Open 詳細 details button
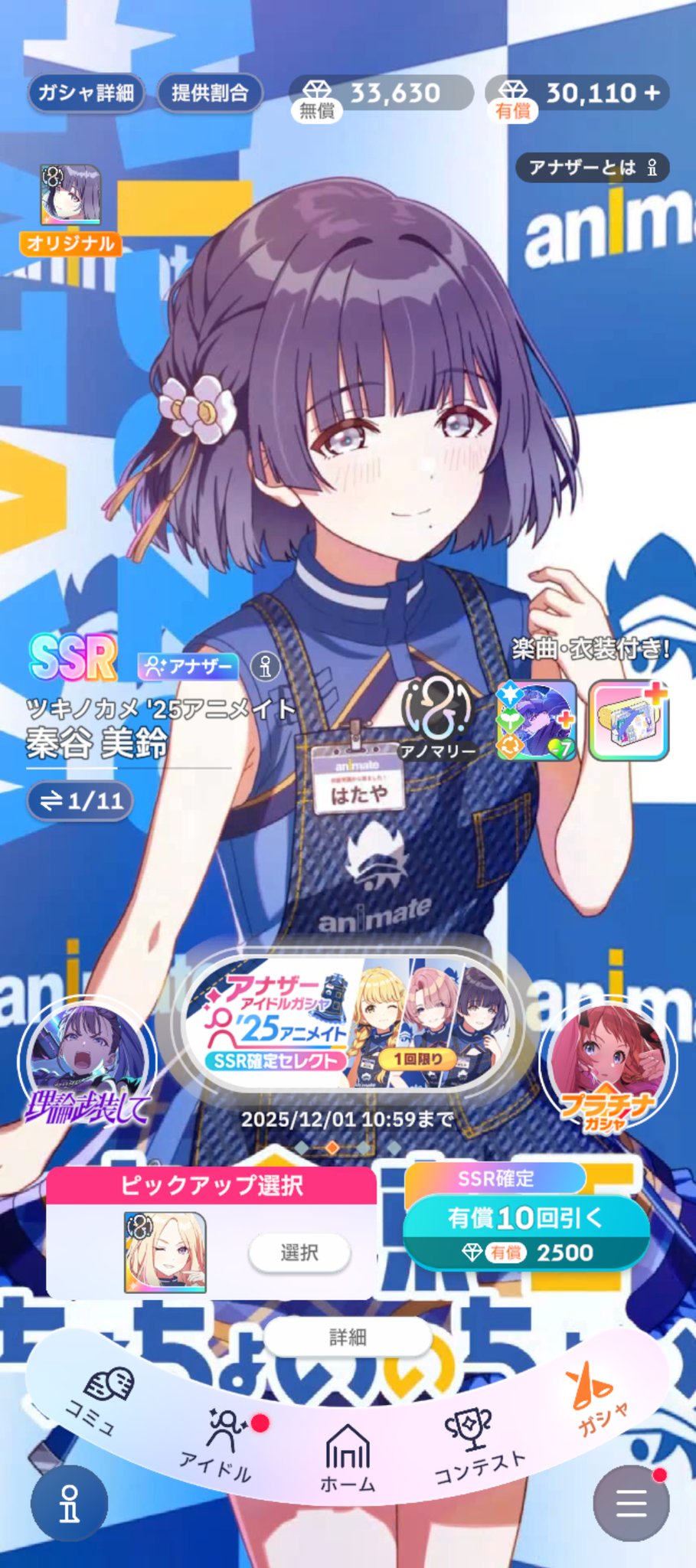696x1568 pixels. (348, 1337)
